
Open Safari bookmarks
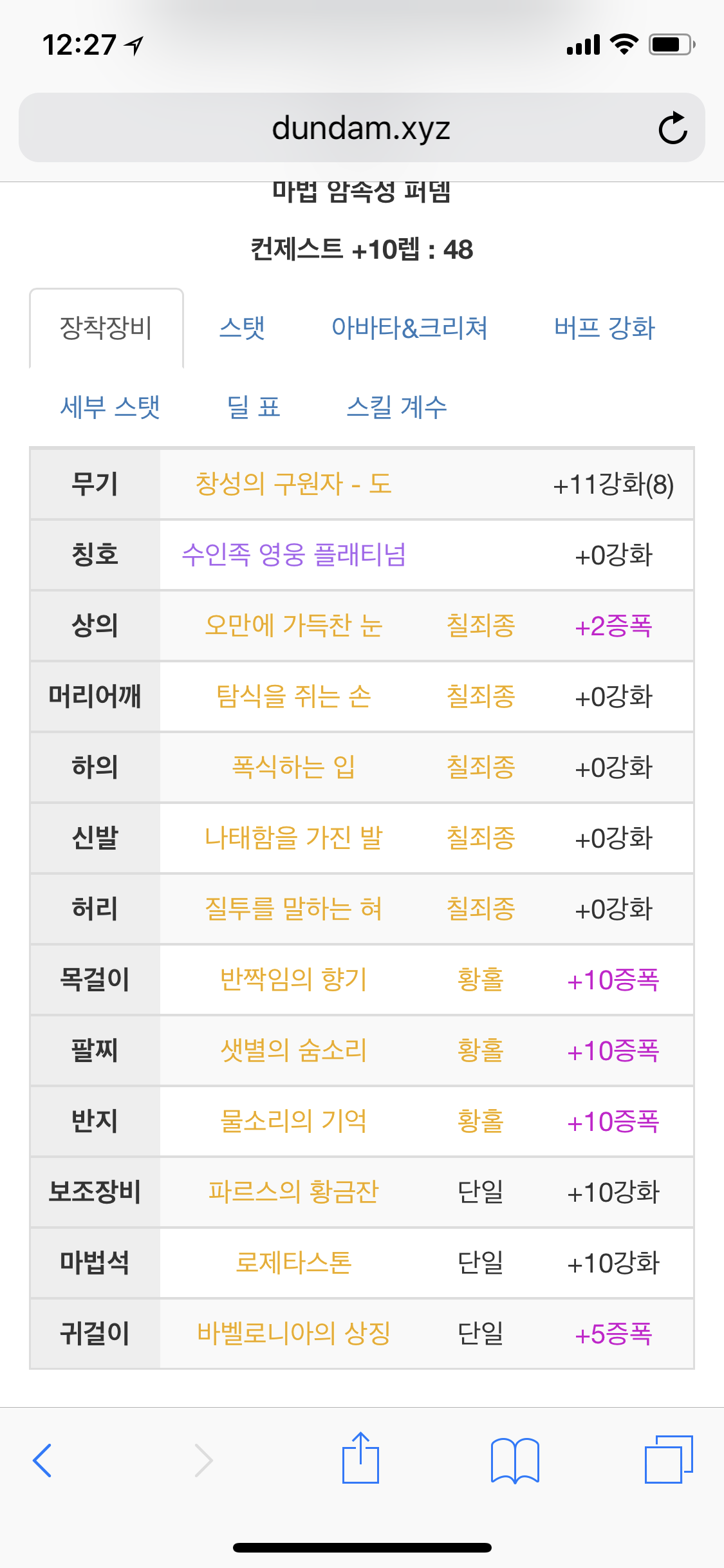point(515,1460)
